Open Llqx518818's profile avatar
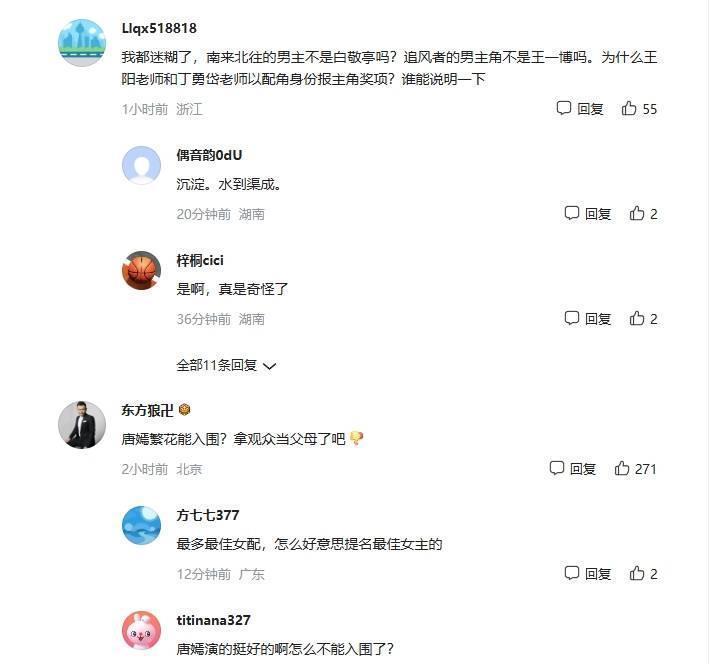 (82, 42)
